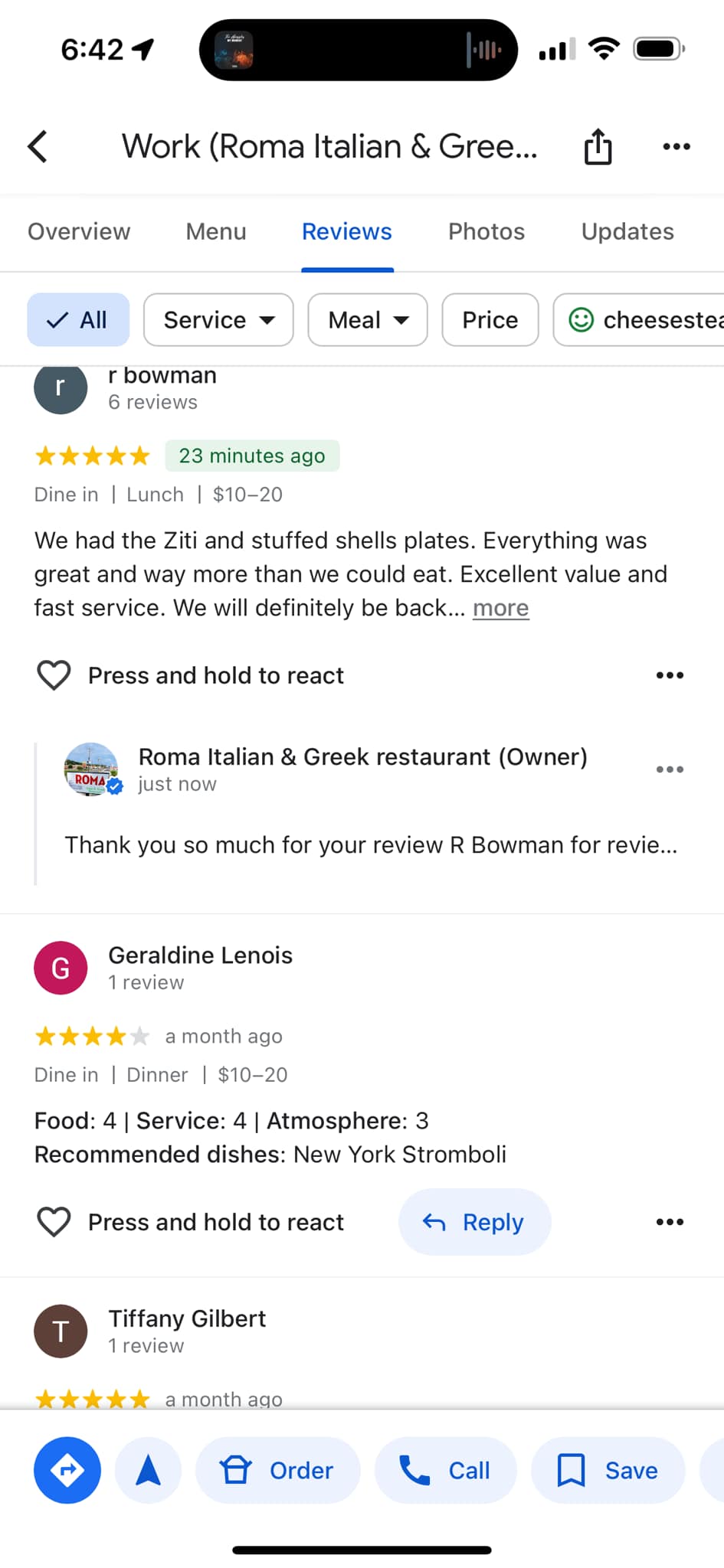The width and height of the screenshot is (724, 1568).
Task: Like Geraldine Lenois's review with the heart
Action: [x=54, y=1222]
